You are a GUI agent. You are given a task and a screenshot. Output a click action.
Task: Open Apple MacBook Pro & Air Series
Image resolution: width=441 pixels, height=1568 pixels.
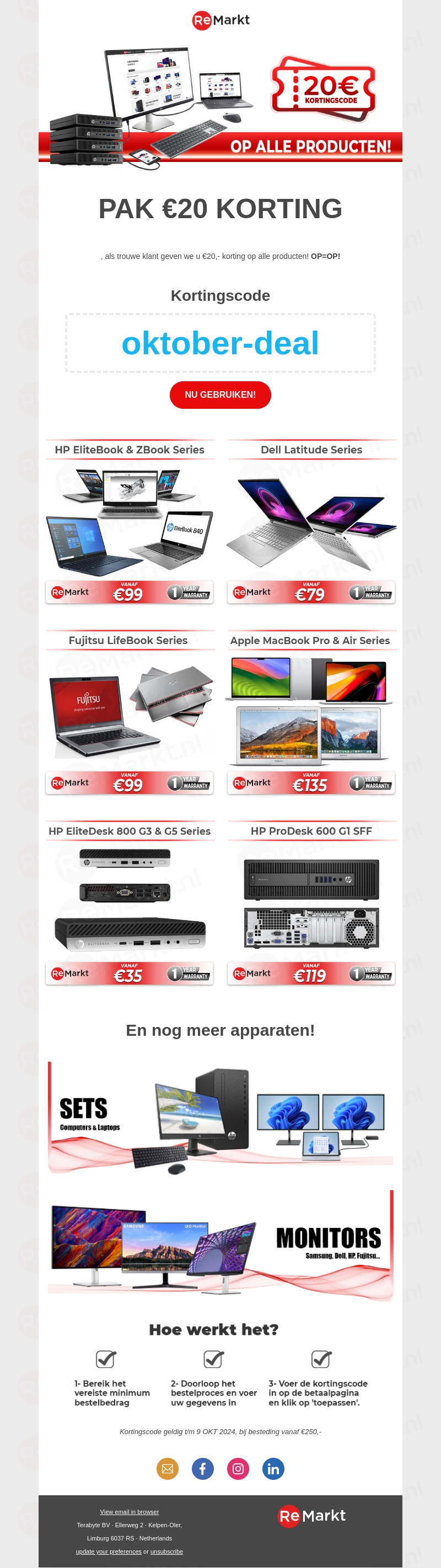311,712
